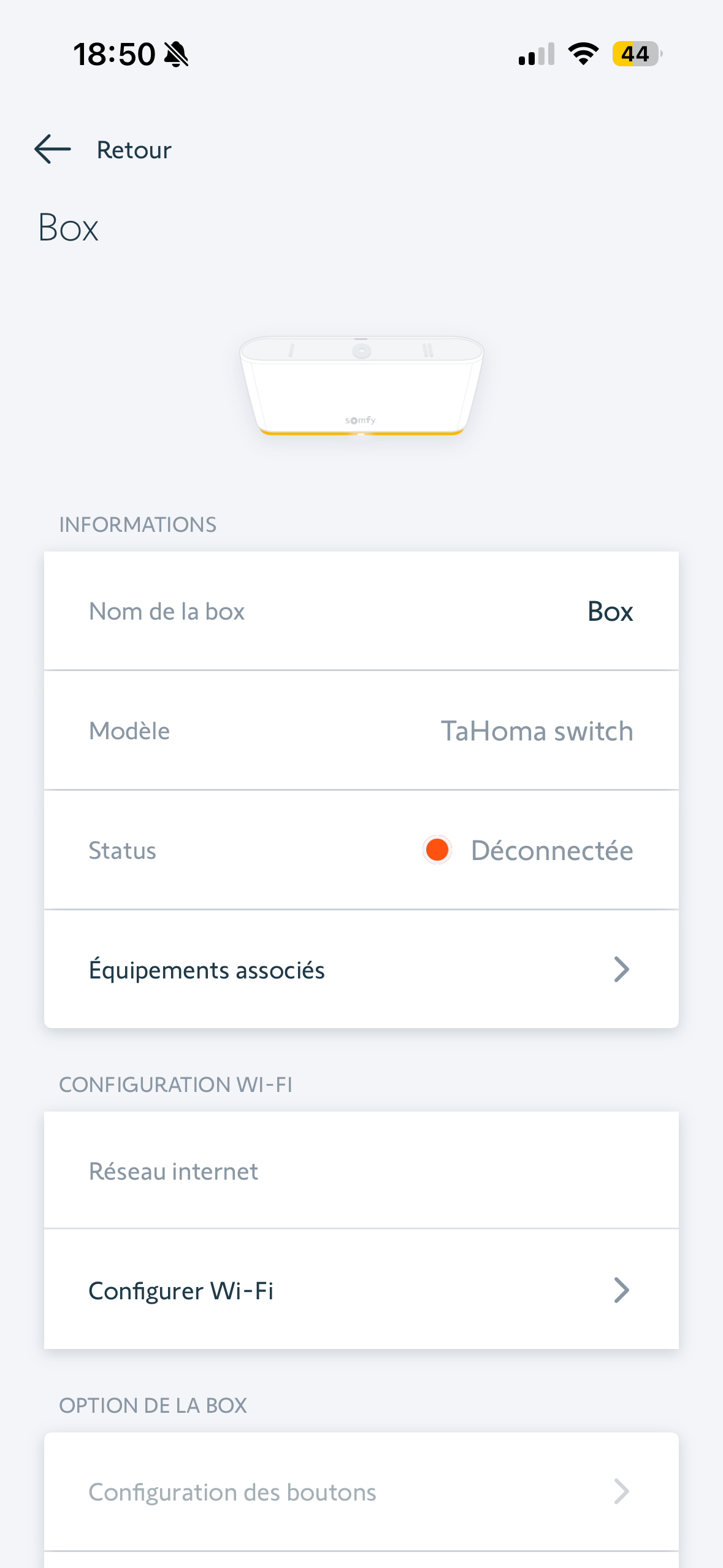
Task: Open Configuration des boutons
Action: [x=361, y=1492]
